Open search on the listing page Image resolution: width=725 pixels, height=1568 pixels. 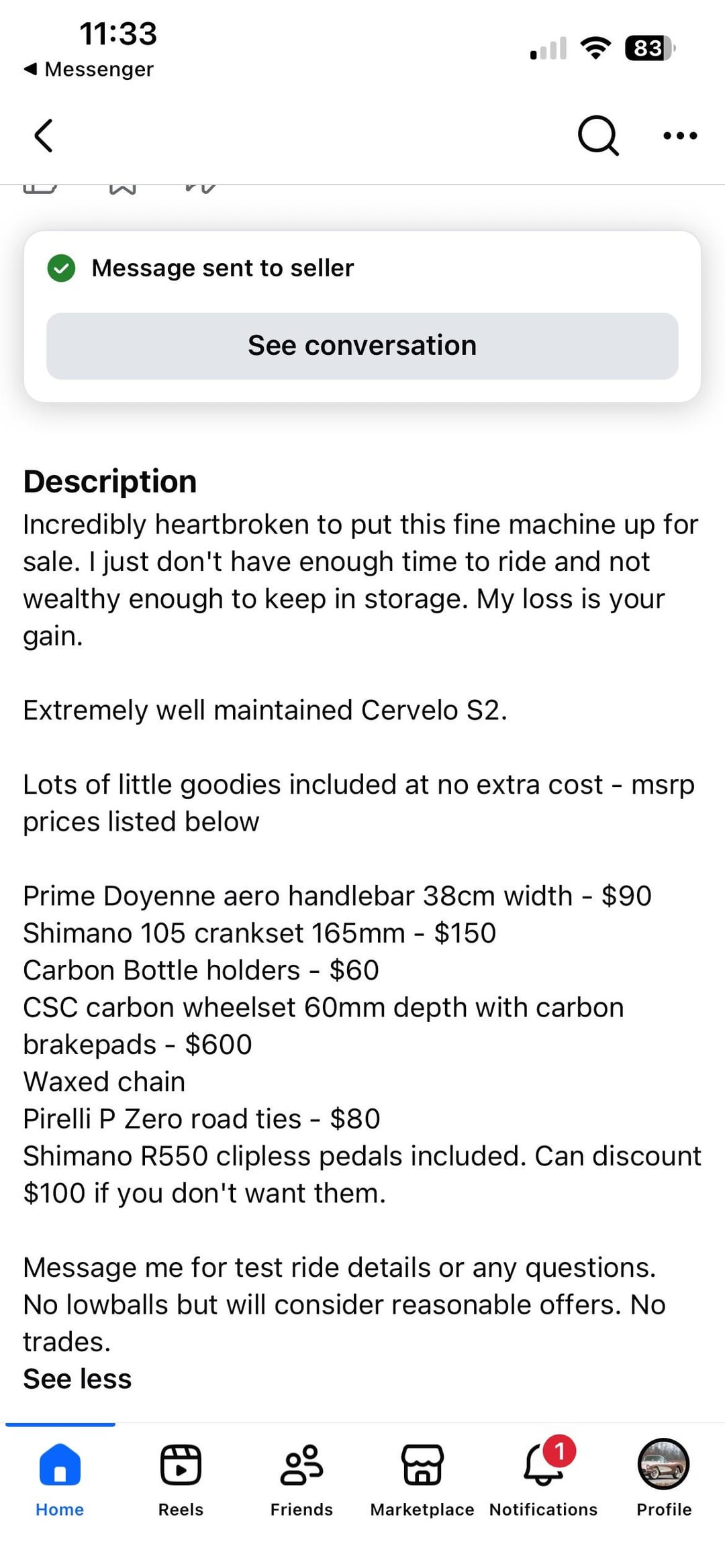pyautogui.click(x=597, y=136)
